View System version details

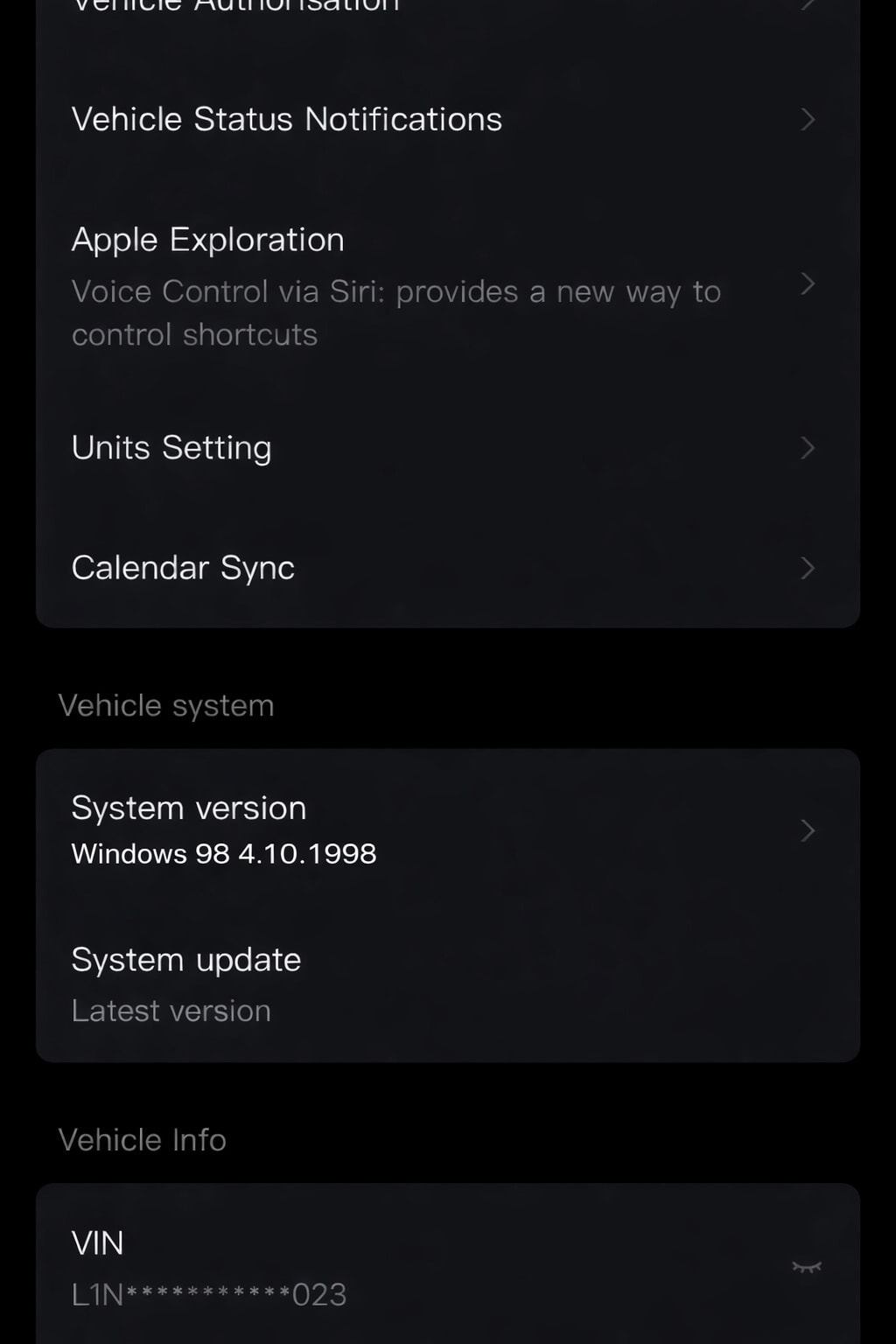pos(446,829)
